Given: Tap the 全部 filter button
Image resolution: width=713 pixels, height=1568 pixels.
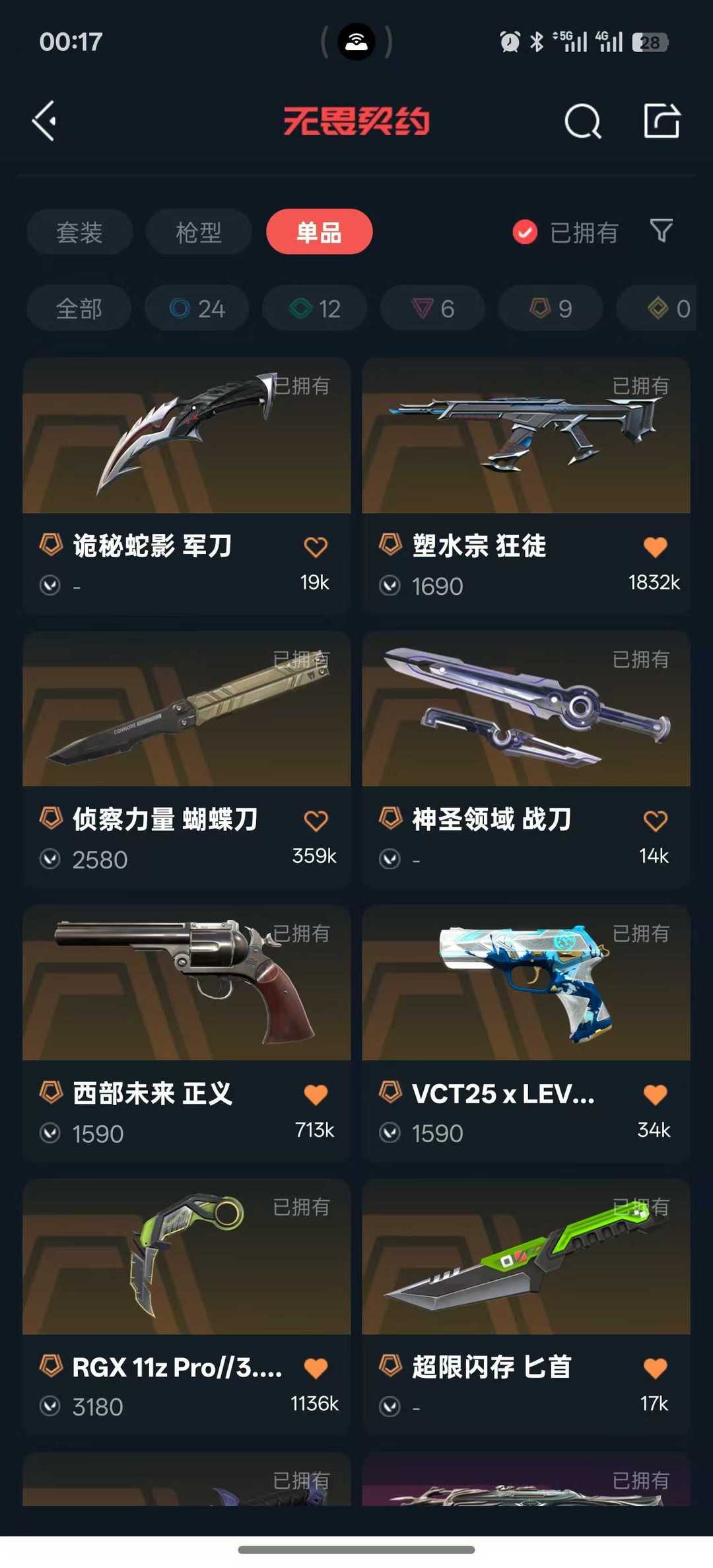Looking at the screenshot, I should point(78,308).
